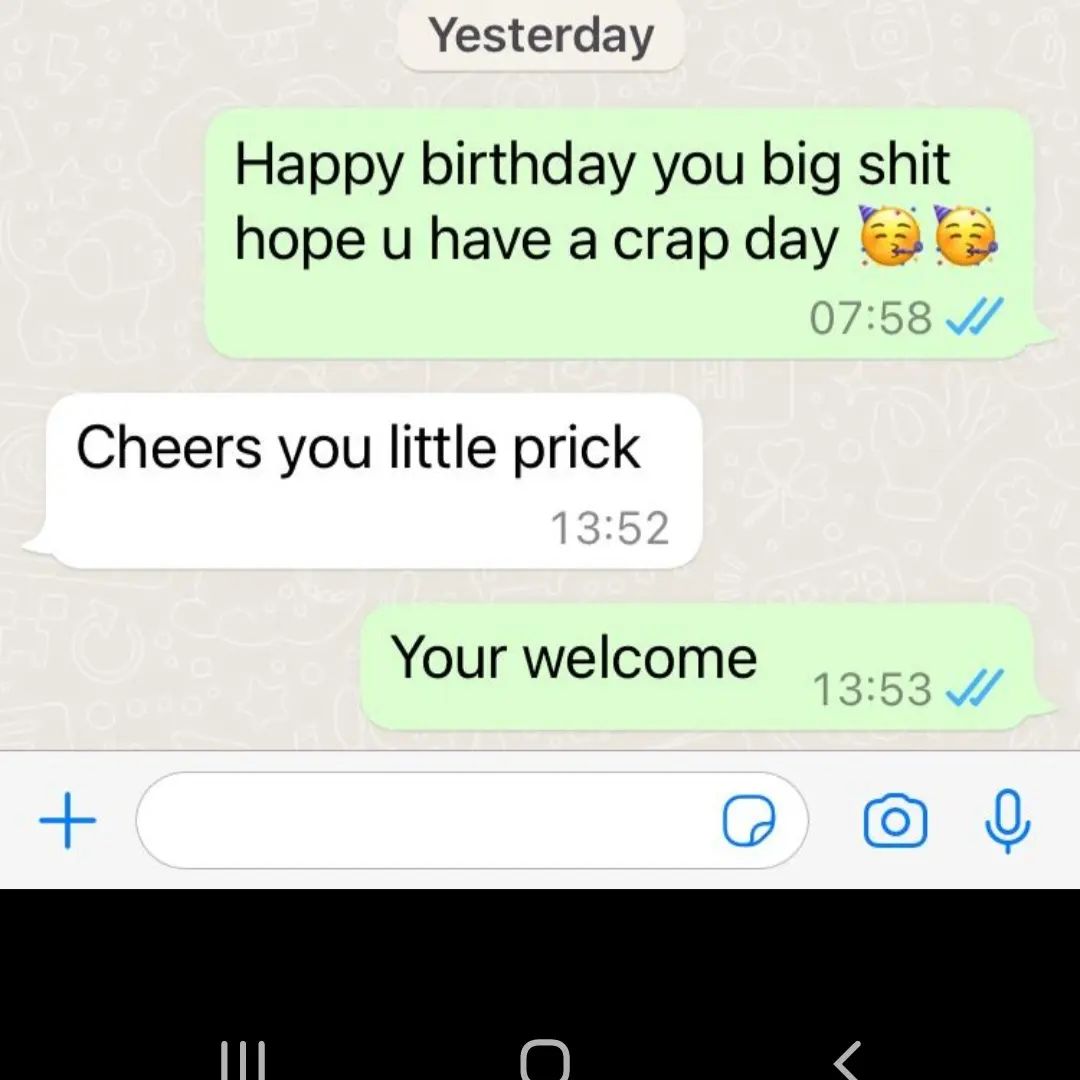This screenshot has width=1080, height=1080.
Task: Open the camera to take a photo
Action: tap(895, 821)
